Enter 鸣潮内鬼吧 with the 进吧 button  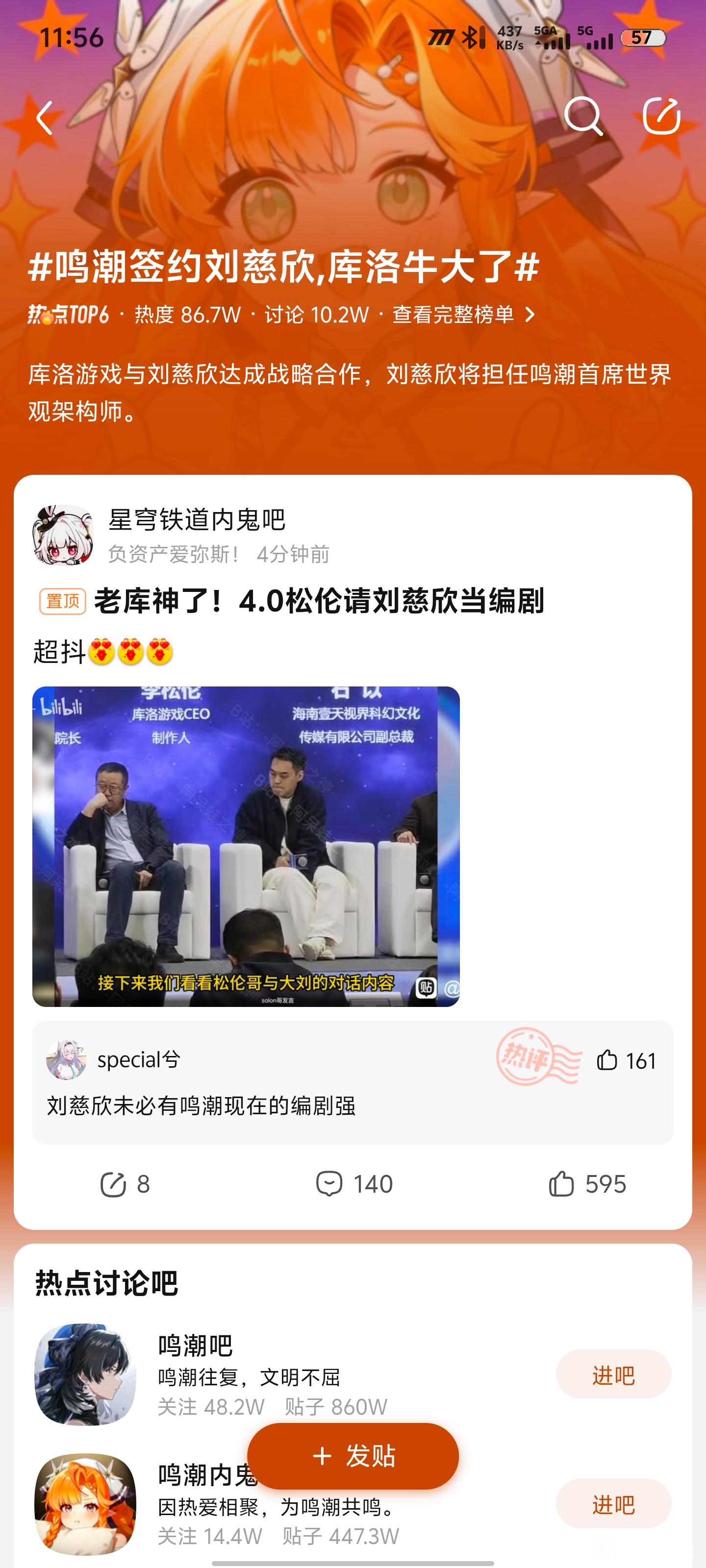pos(613,1504)
